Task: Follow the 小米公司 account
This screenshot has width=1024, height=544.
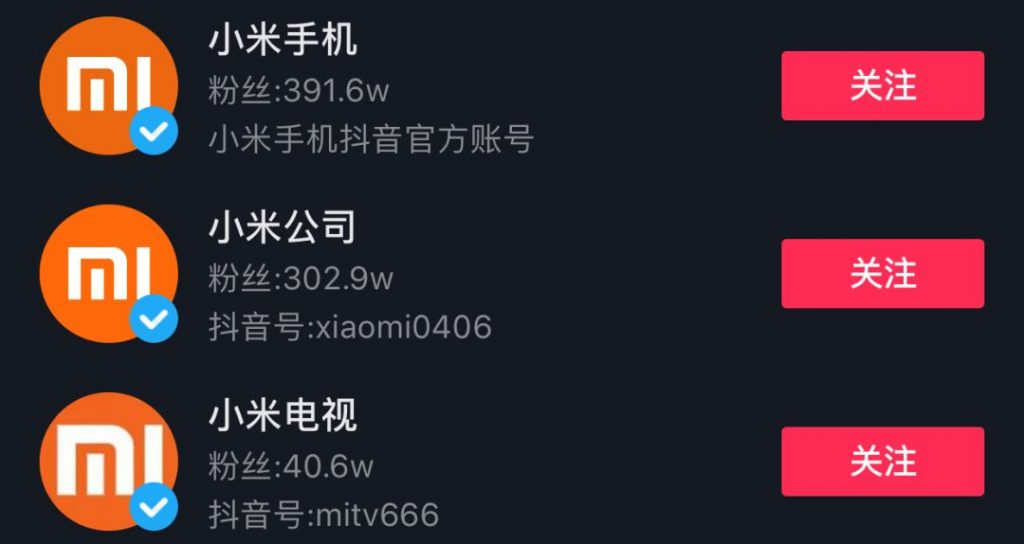Action: coord(882,273)
